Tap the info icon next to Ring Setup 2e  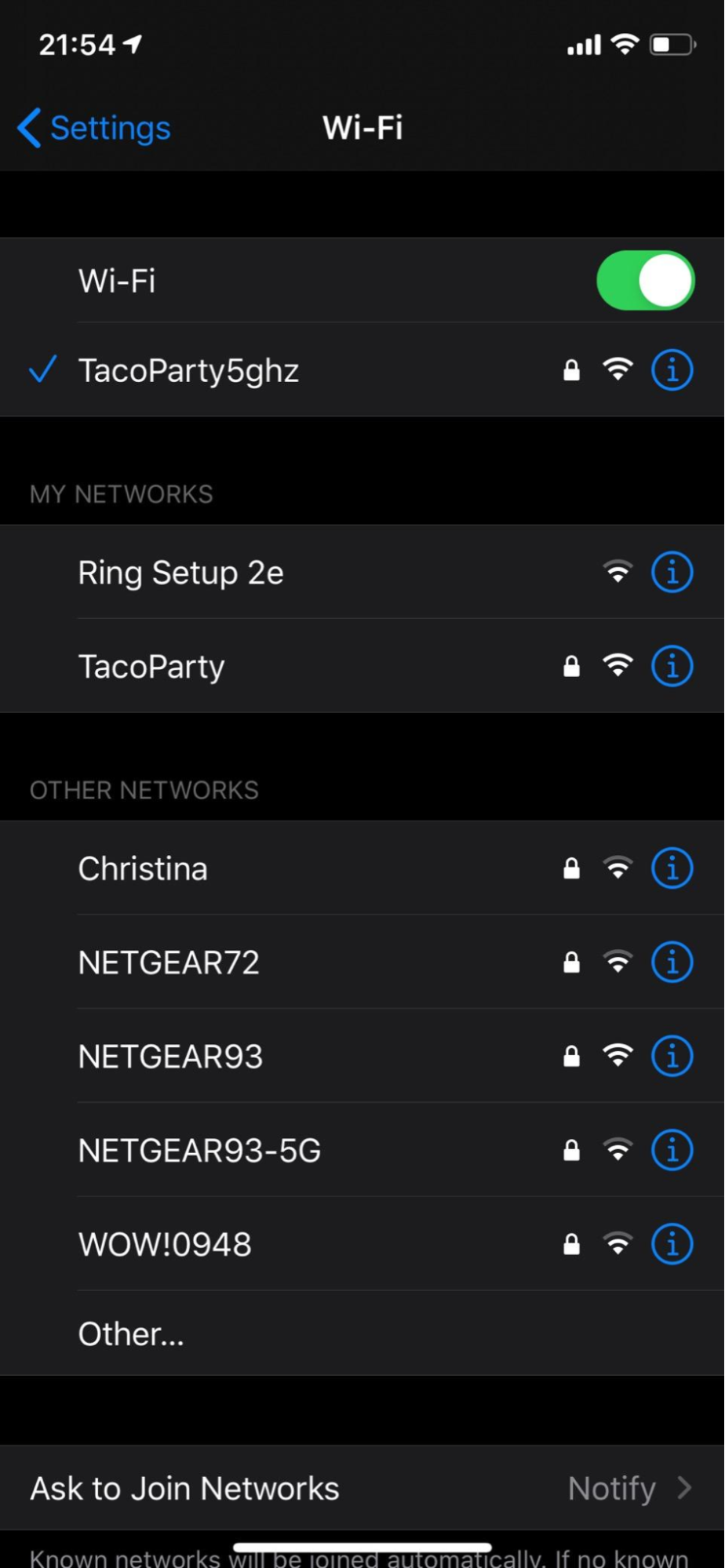pyautogui.click(x=672, y=572)
